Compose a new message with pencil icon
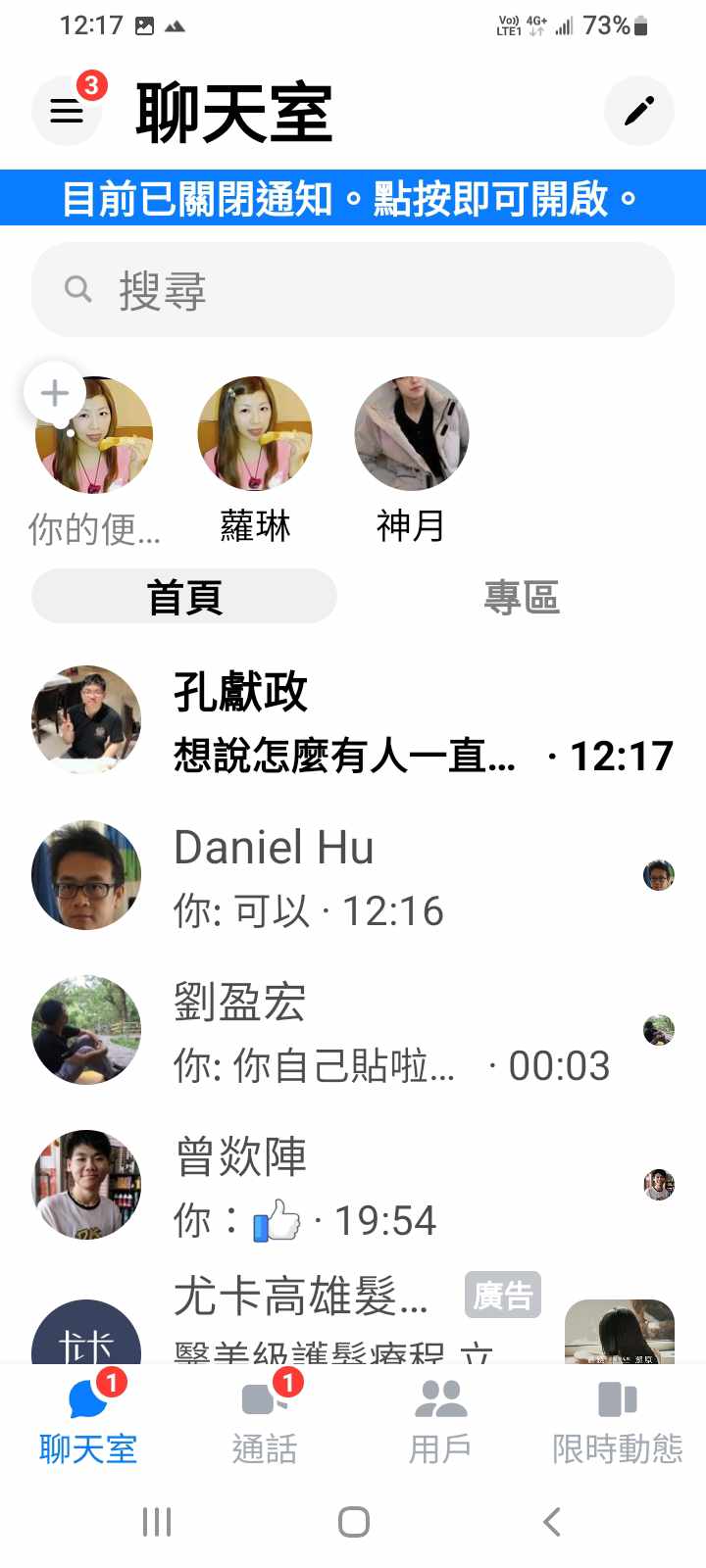The height and width of the screenshot is (1568, 706). 639,111
